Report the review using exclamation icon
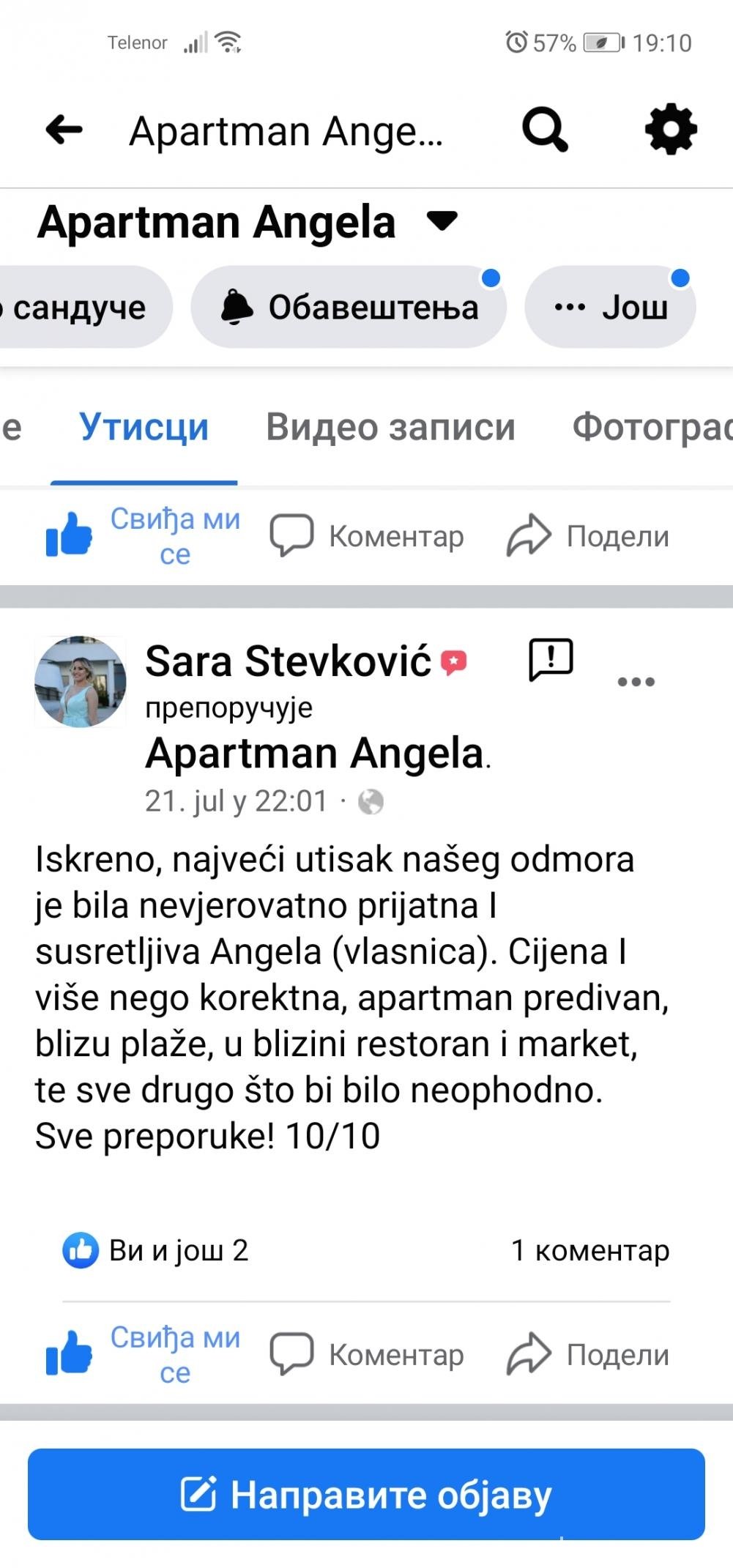 point(551,661)
